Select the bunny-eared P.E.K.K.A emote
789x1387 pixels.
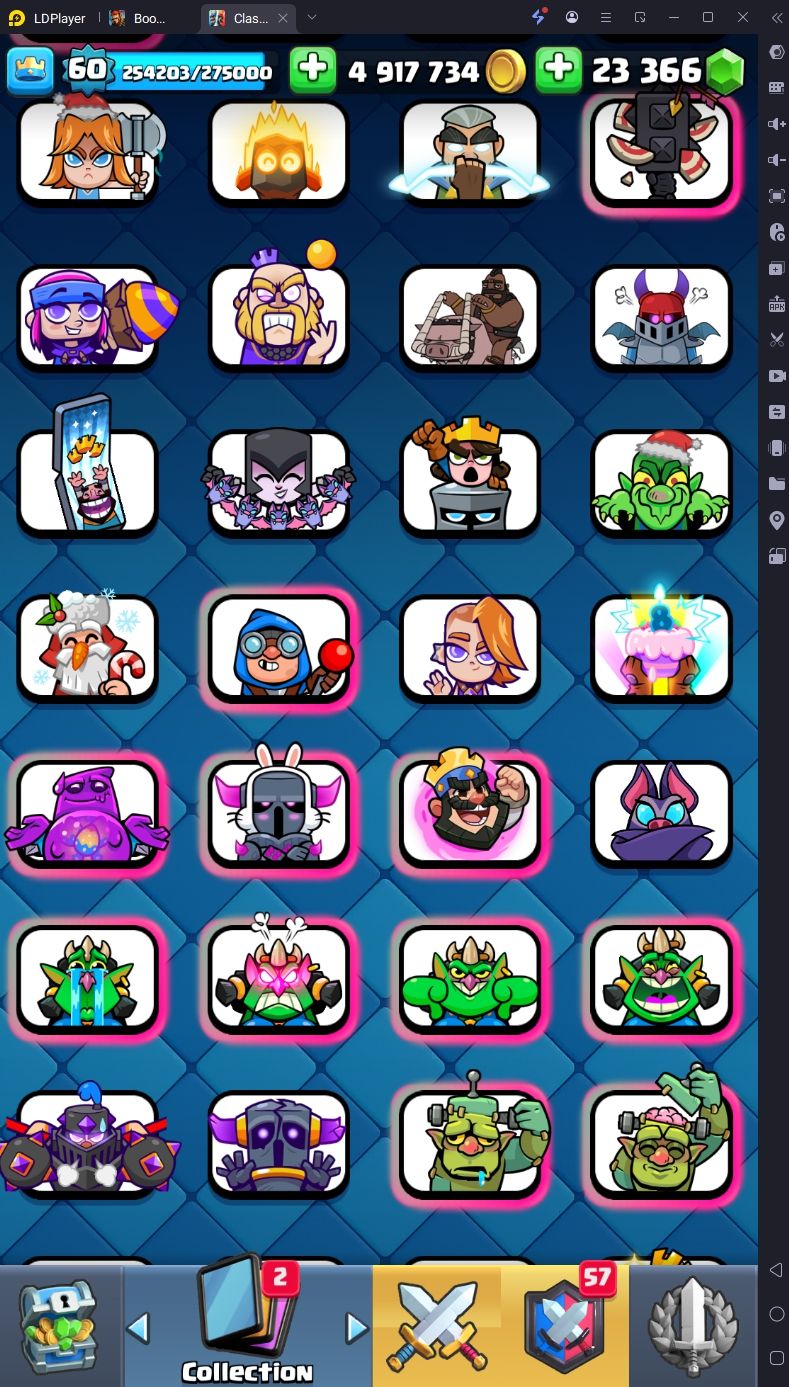(279, 812)
